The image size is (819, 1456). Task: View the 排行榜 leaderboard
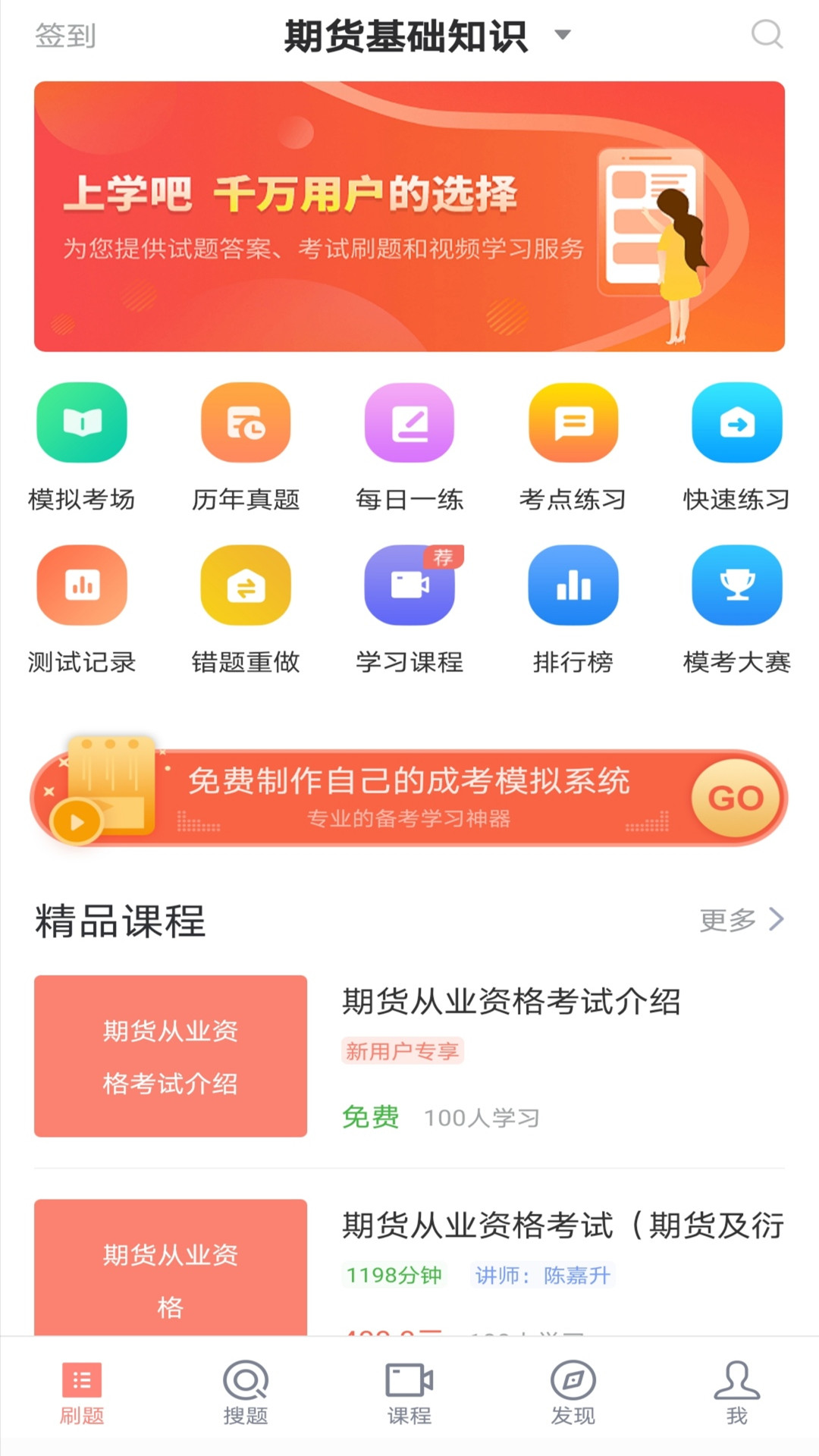tap(573, 608)
